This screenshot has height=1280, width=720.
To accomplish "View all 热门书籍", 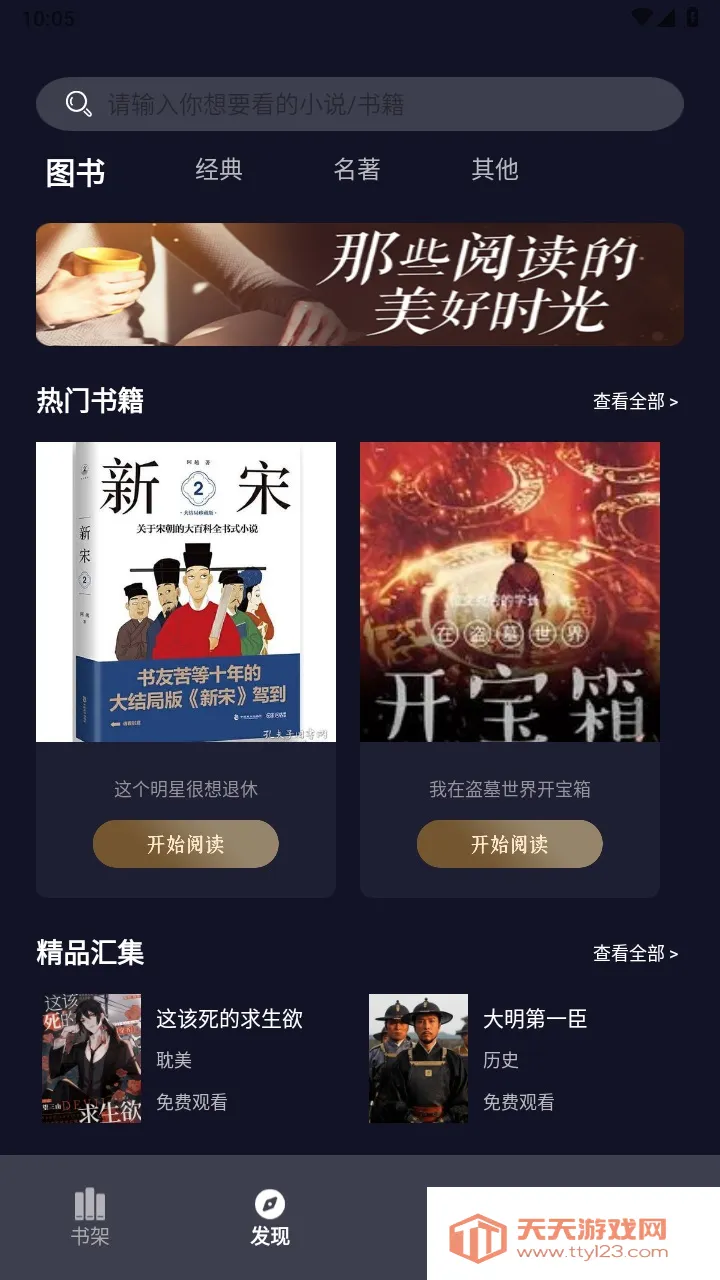I will coord(635,402).
